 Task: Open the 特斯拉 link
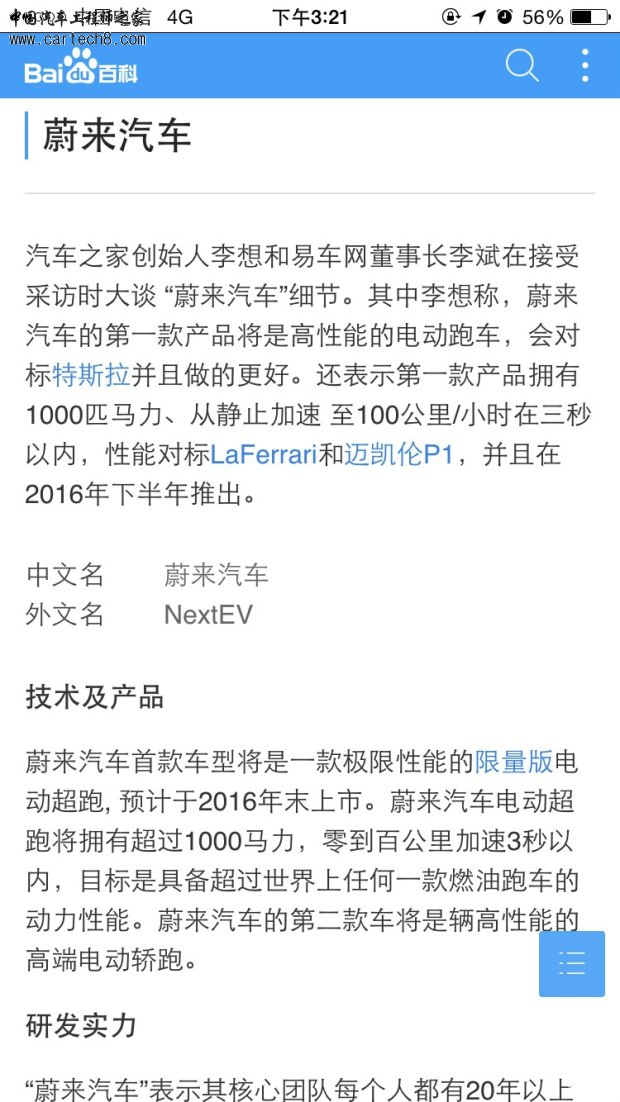tap(91, 376)
